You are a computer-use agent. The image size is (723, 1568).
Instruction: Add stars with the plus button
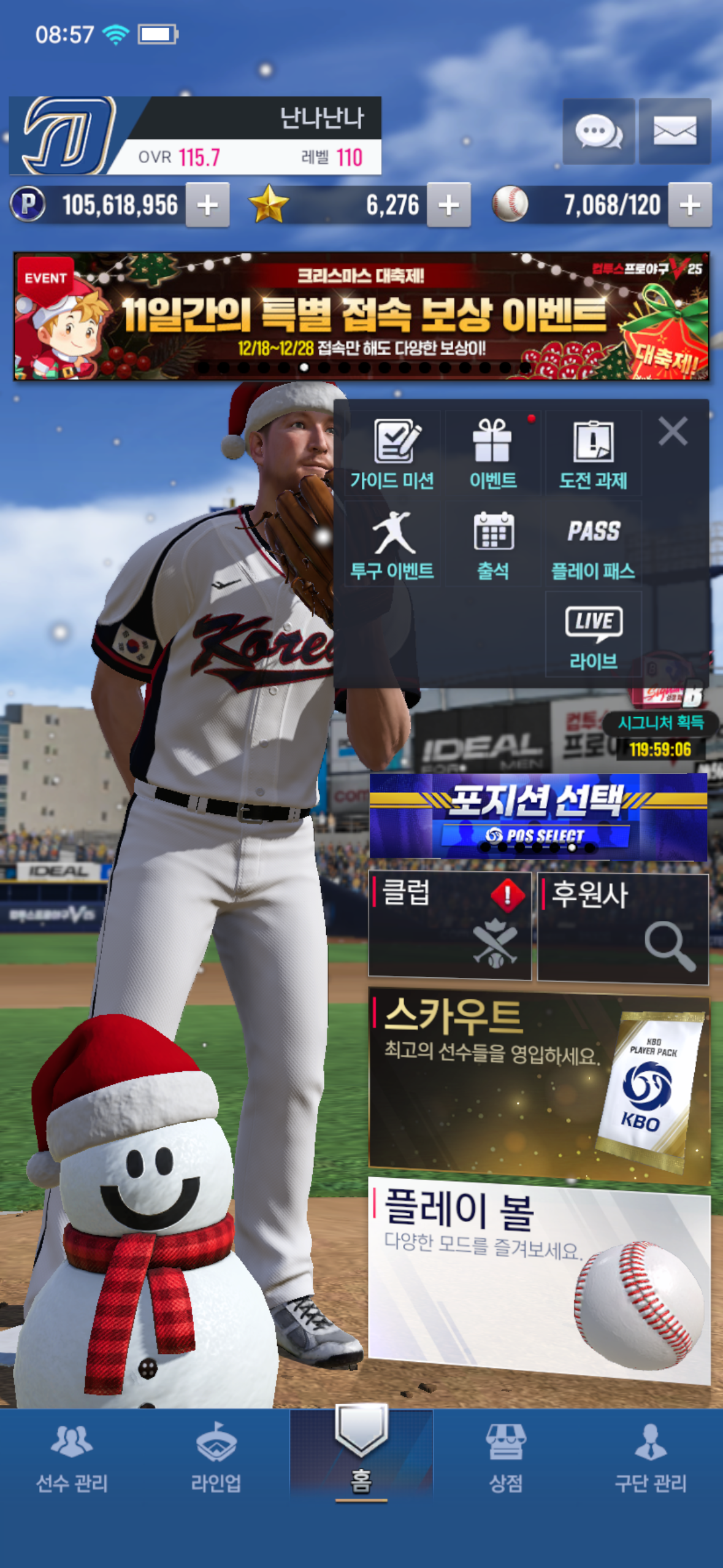(448, 206)
